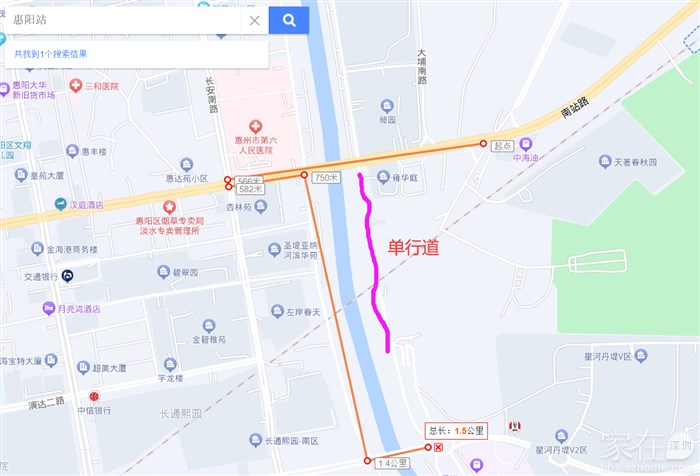Tap the search box showing 惠阳站
The height and width of the screenshot is (476, 700).
point(123,20)
